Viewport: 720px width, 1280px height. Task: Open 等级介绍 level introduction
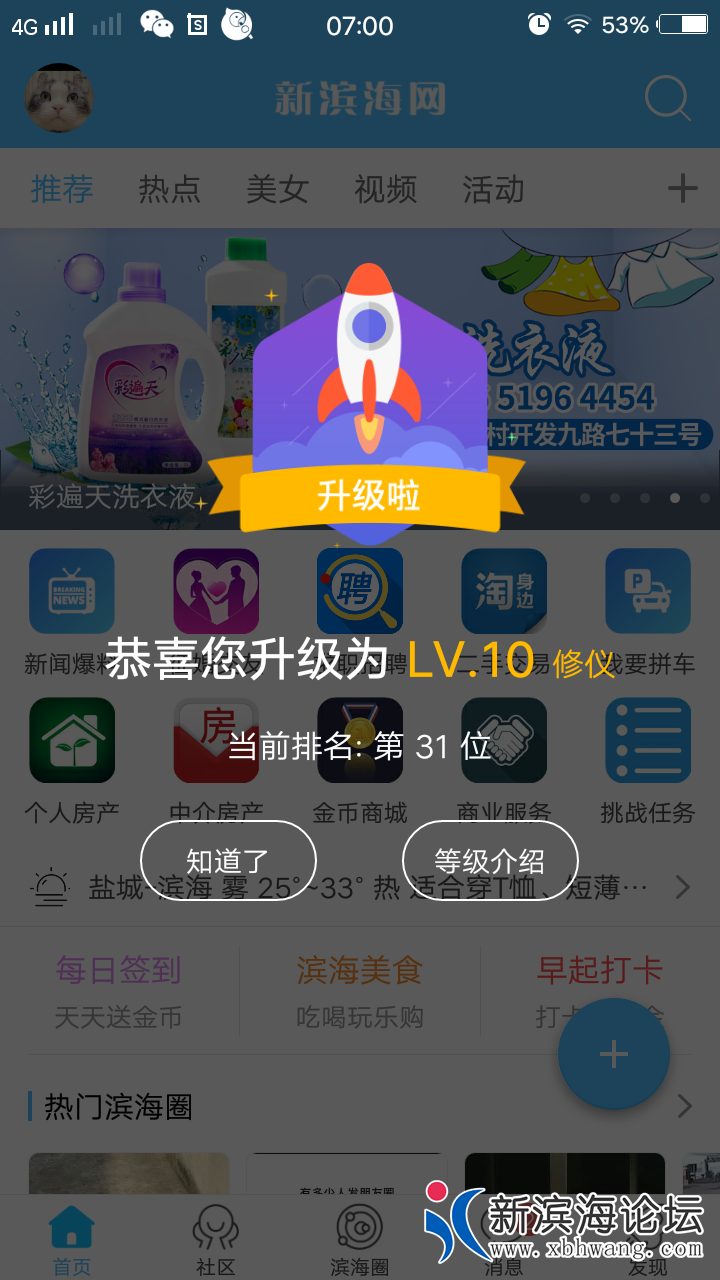[x=490, y=860]
